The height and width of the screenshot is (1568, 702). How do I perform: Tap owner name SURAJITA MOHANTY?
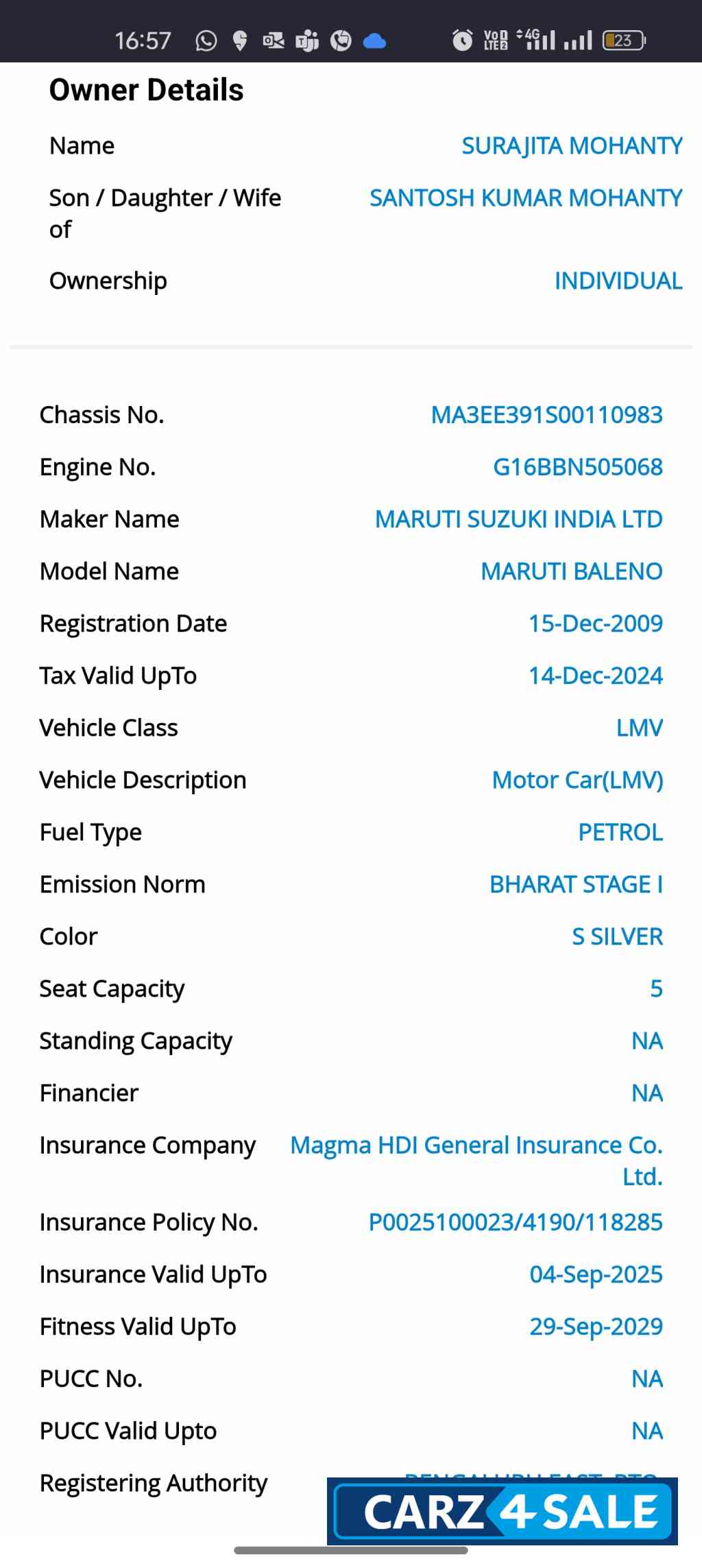(x=571, y=145)
